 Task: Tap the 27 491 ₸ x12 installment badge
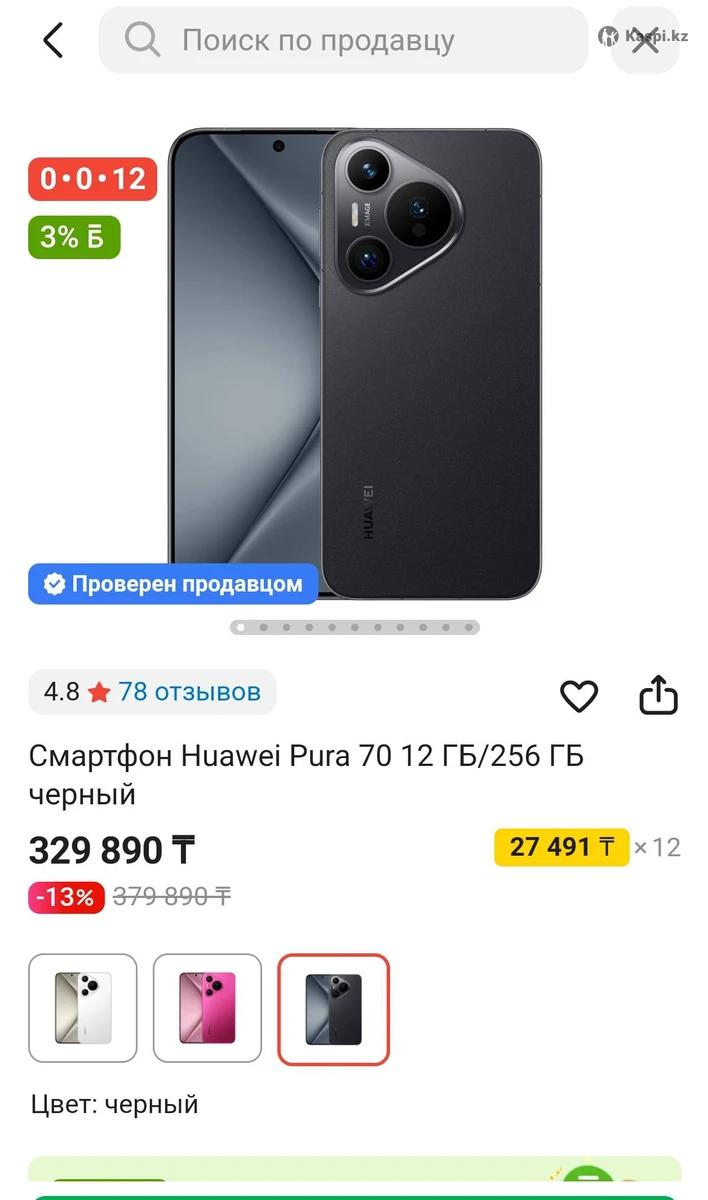[561, 847]
